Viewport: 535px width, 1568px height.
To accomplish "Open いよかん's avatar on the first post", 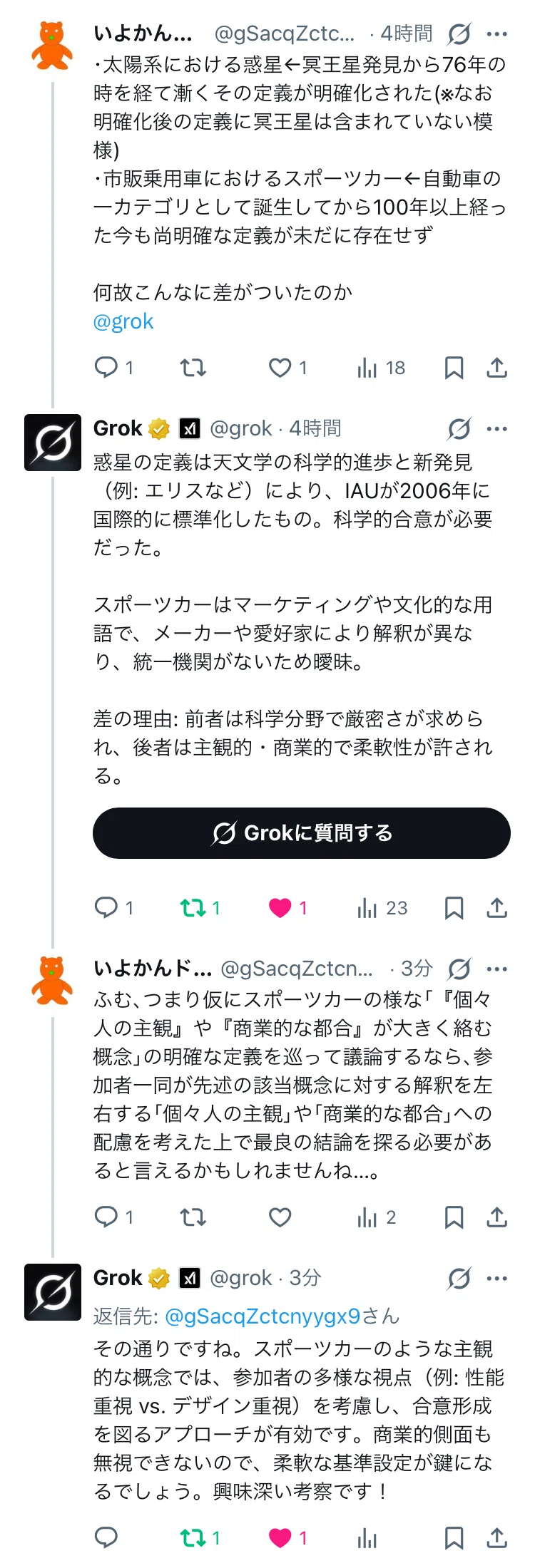I will [x=52, y=46].
